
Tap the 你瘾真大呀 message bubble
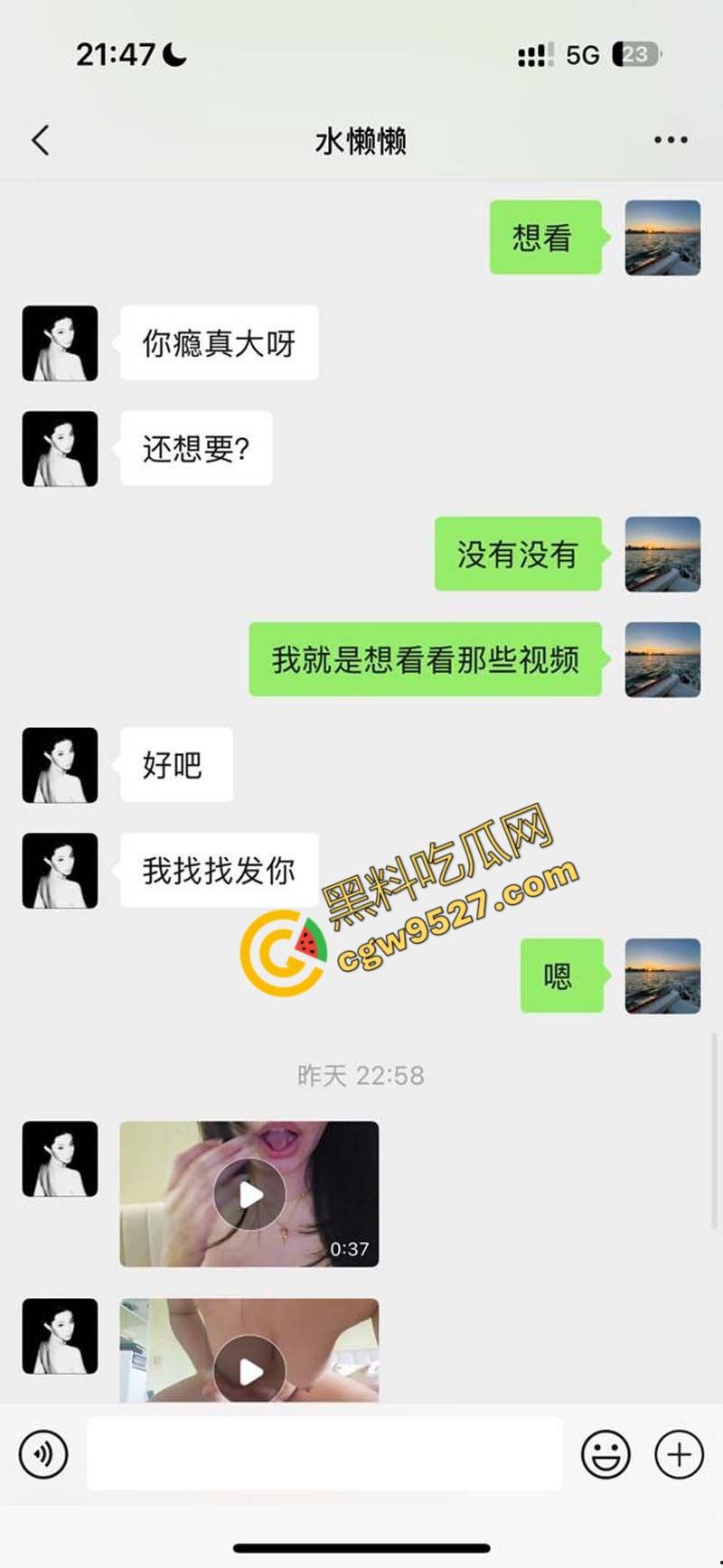219,343
